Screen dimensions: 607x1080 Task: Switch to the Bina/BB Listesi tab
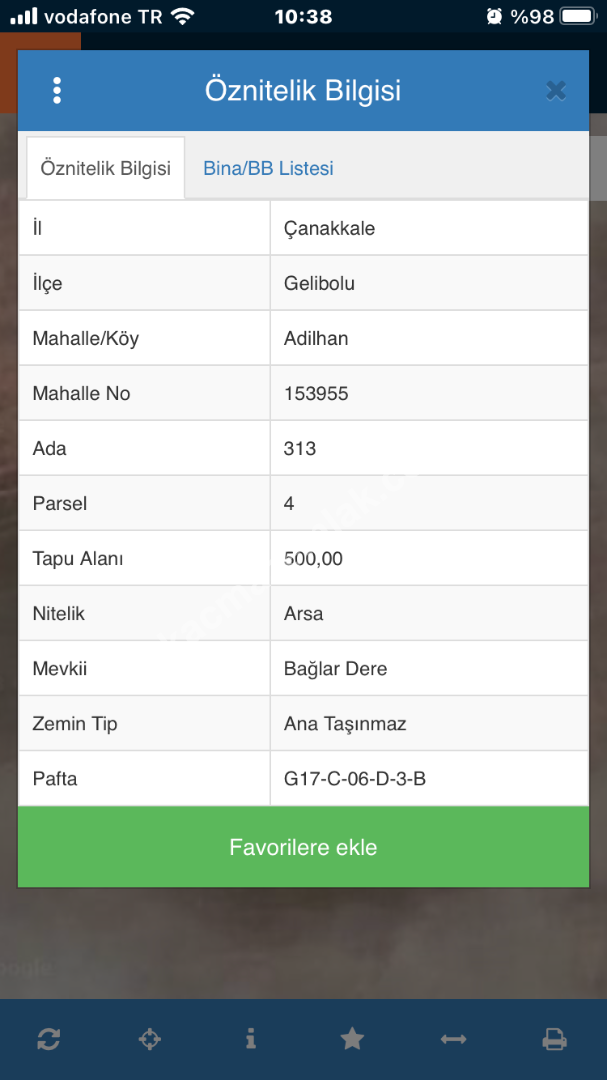tap(268, 168)
